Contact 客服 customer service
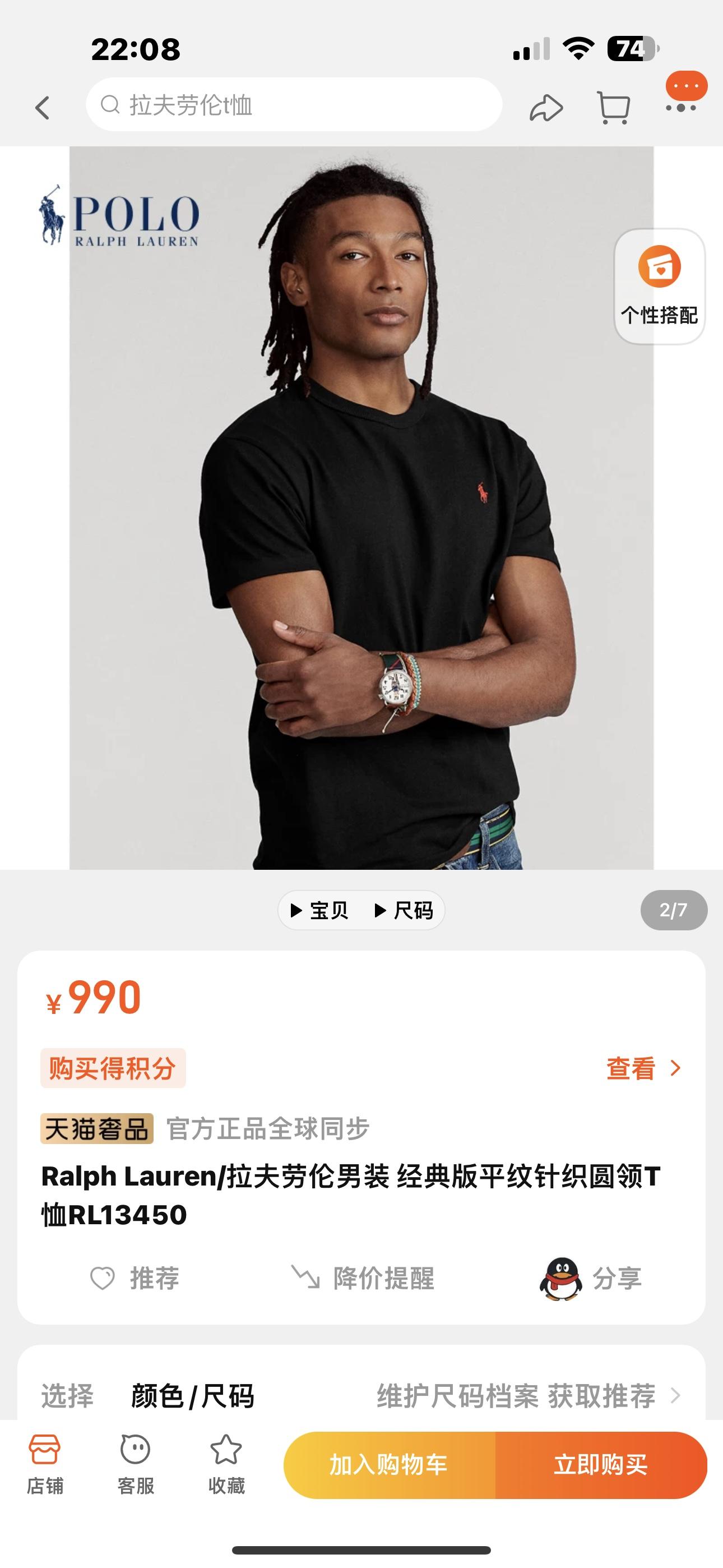The height and width of the screenshot is (1568, 723). (135, 1464)
